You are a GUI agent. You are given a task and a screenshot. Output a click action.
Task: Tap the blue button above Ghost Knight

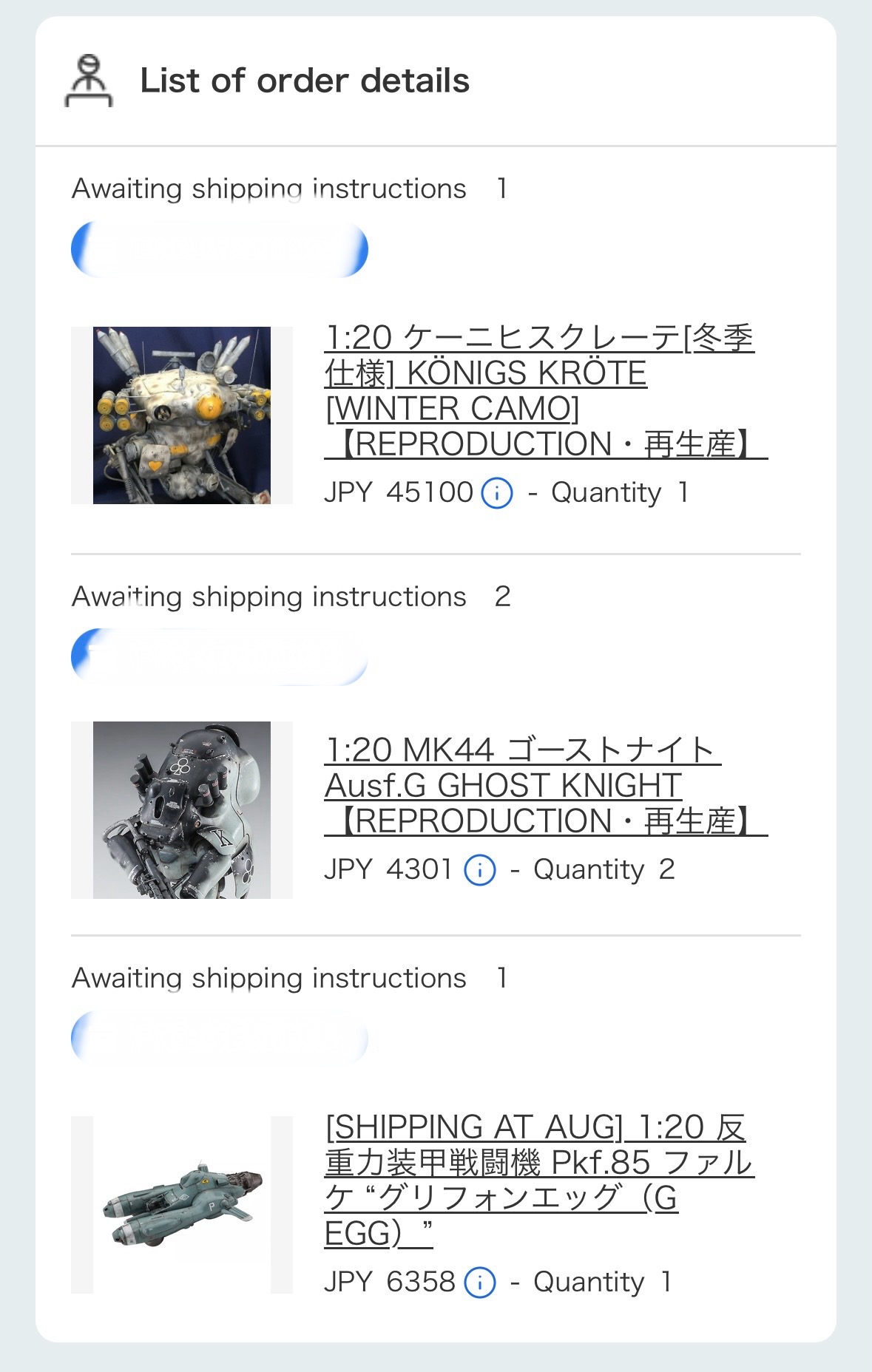[220, 657]
